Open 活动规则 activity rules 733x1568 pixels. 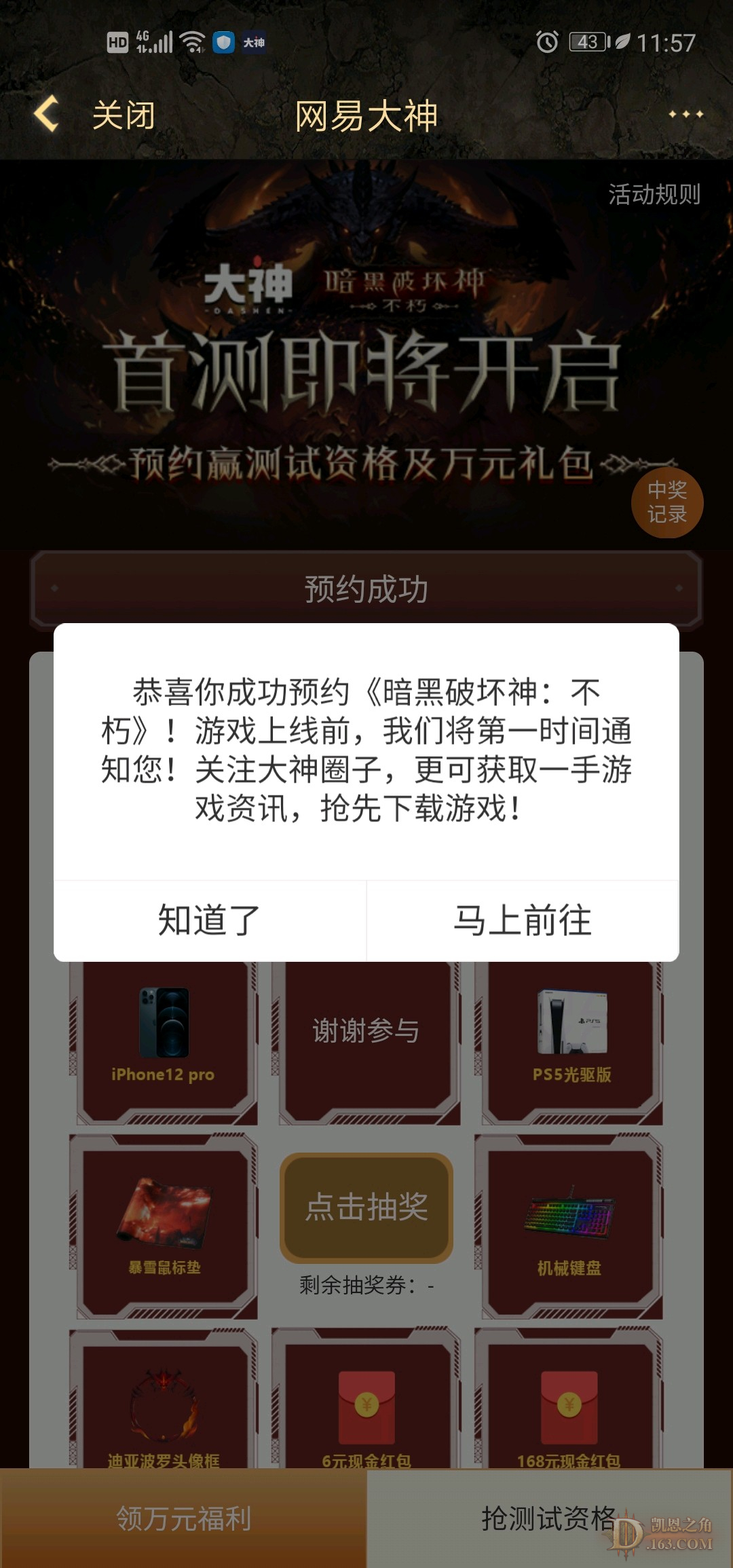pos(654,195)
